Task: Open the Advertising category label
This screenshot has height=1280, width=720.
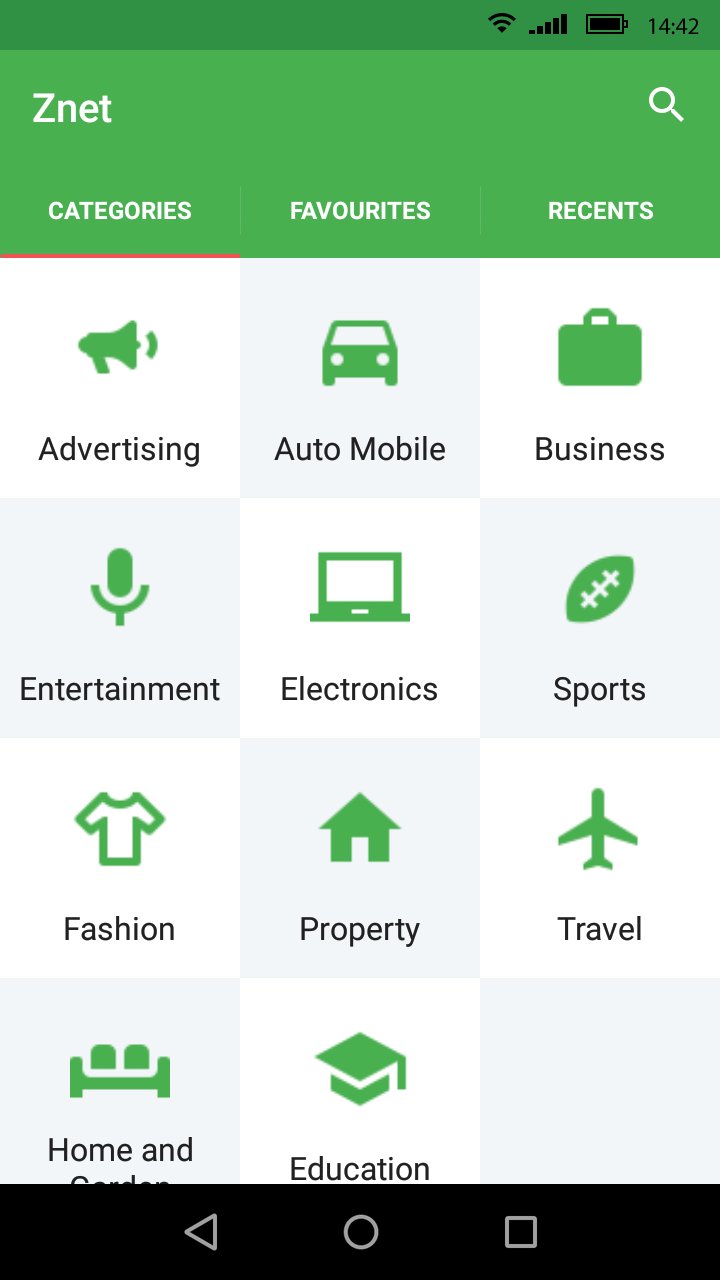Action: [119, 448]
